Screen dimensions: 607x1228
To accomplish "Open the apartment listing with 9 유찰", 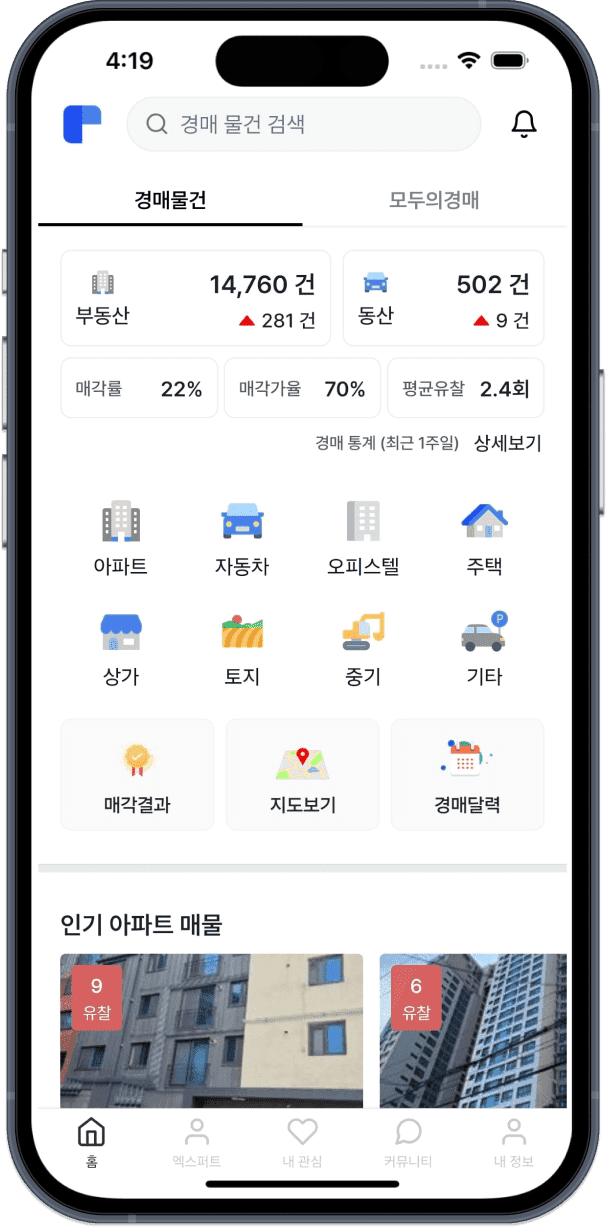I will click(x=211, y=1030).
